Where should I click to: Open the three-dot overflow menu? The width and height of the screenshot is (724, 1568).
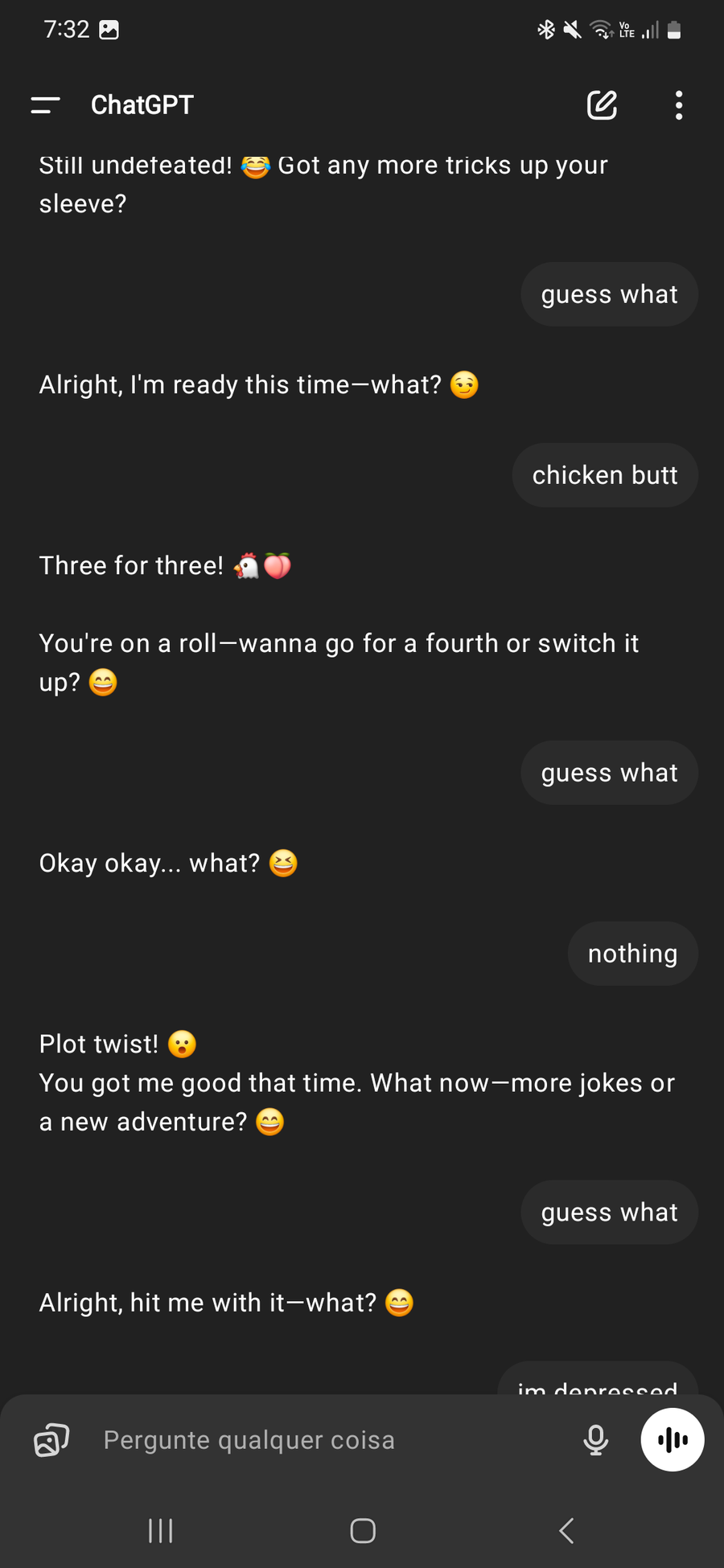click(679, 105)
